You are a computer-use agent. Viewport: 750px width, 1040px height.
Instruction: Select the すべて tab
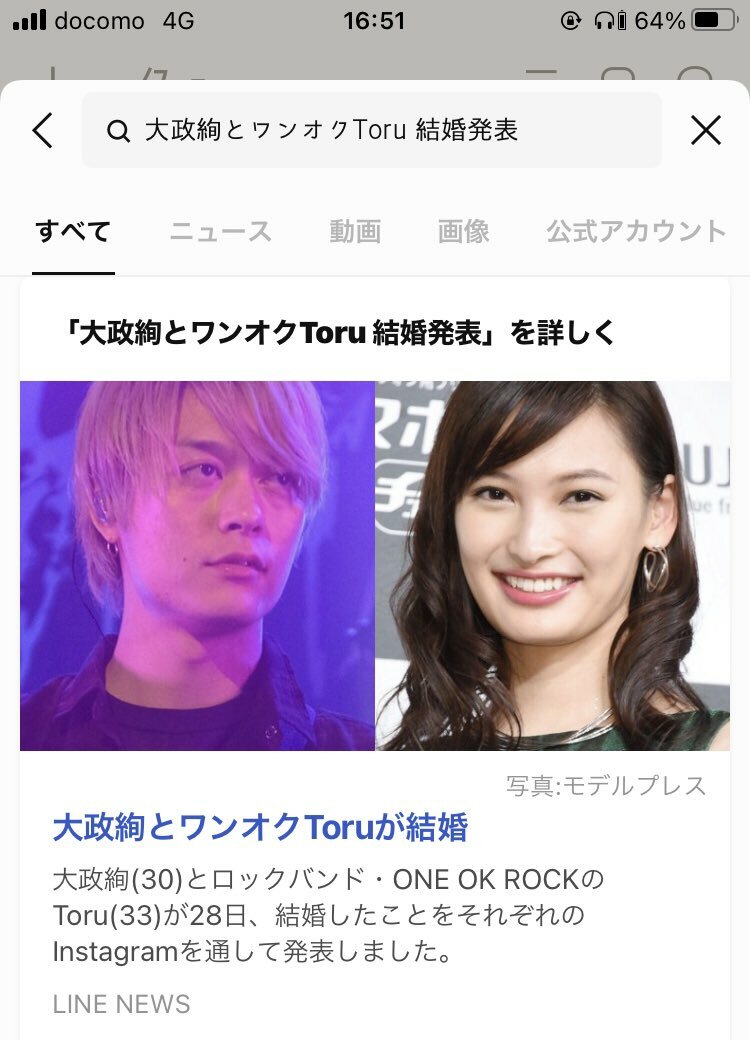click(x=73, y=232)
